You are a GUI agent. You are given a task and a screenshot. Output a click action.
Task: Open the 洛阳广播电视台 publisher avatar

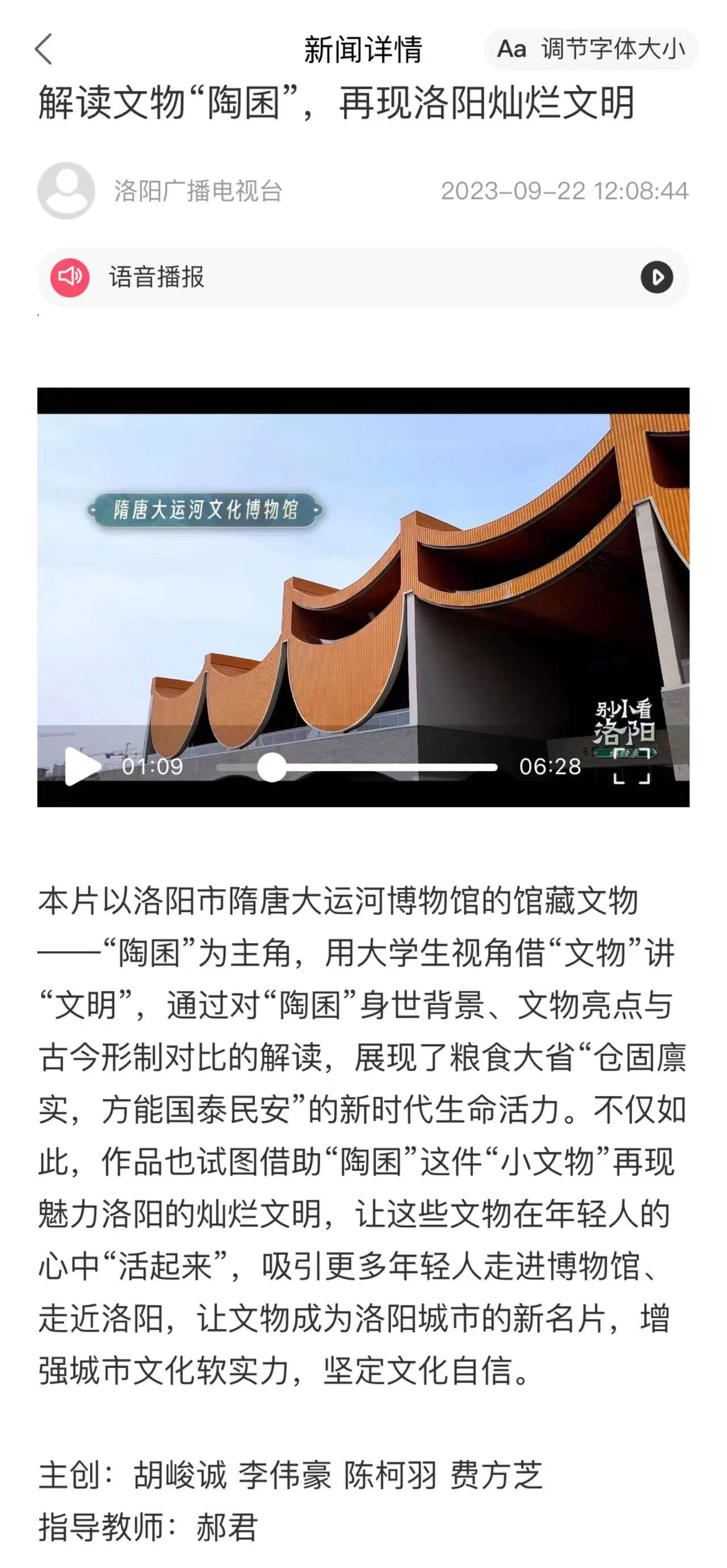pos(66,190)
